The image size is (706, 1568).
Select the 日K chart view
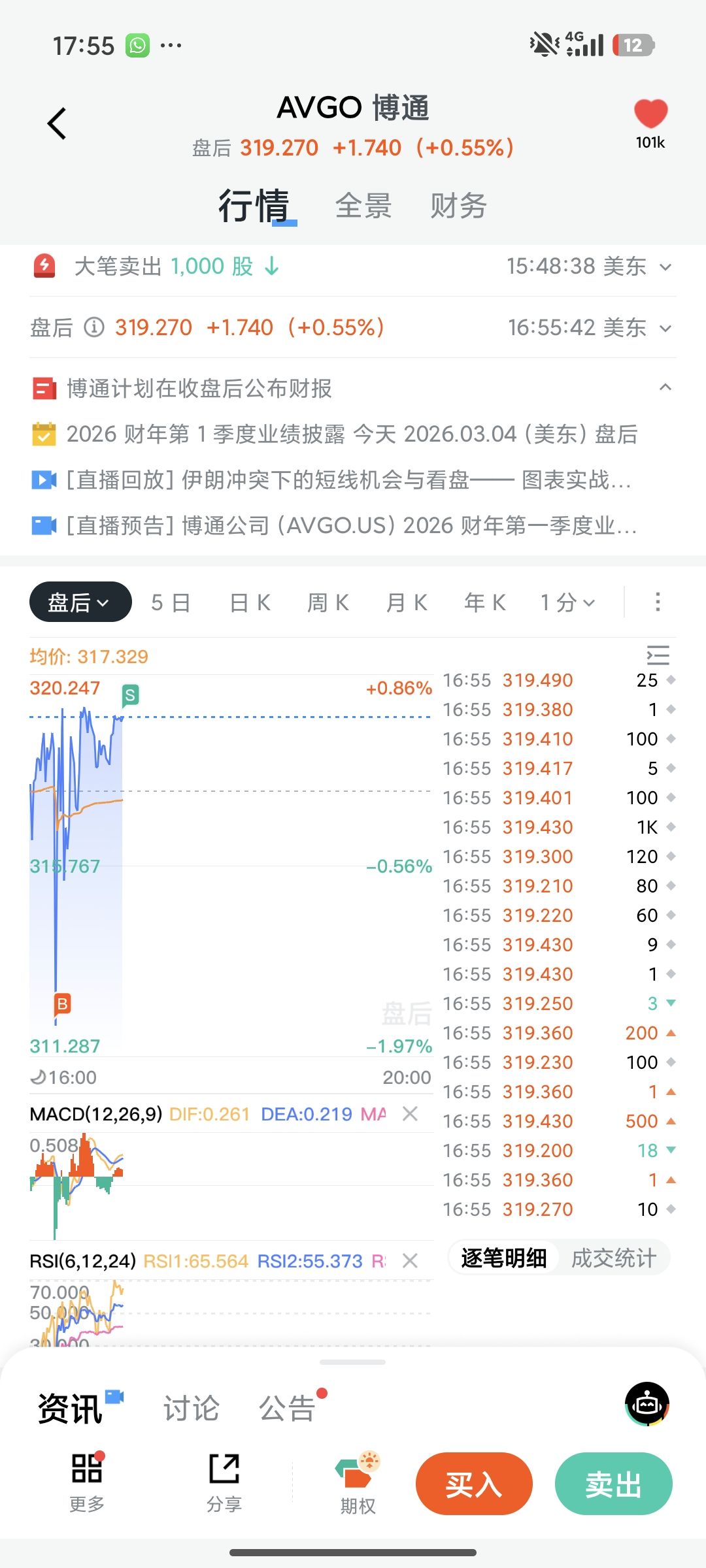(250, 602)
